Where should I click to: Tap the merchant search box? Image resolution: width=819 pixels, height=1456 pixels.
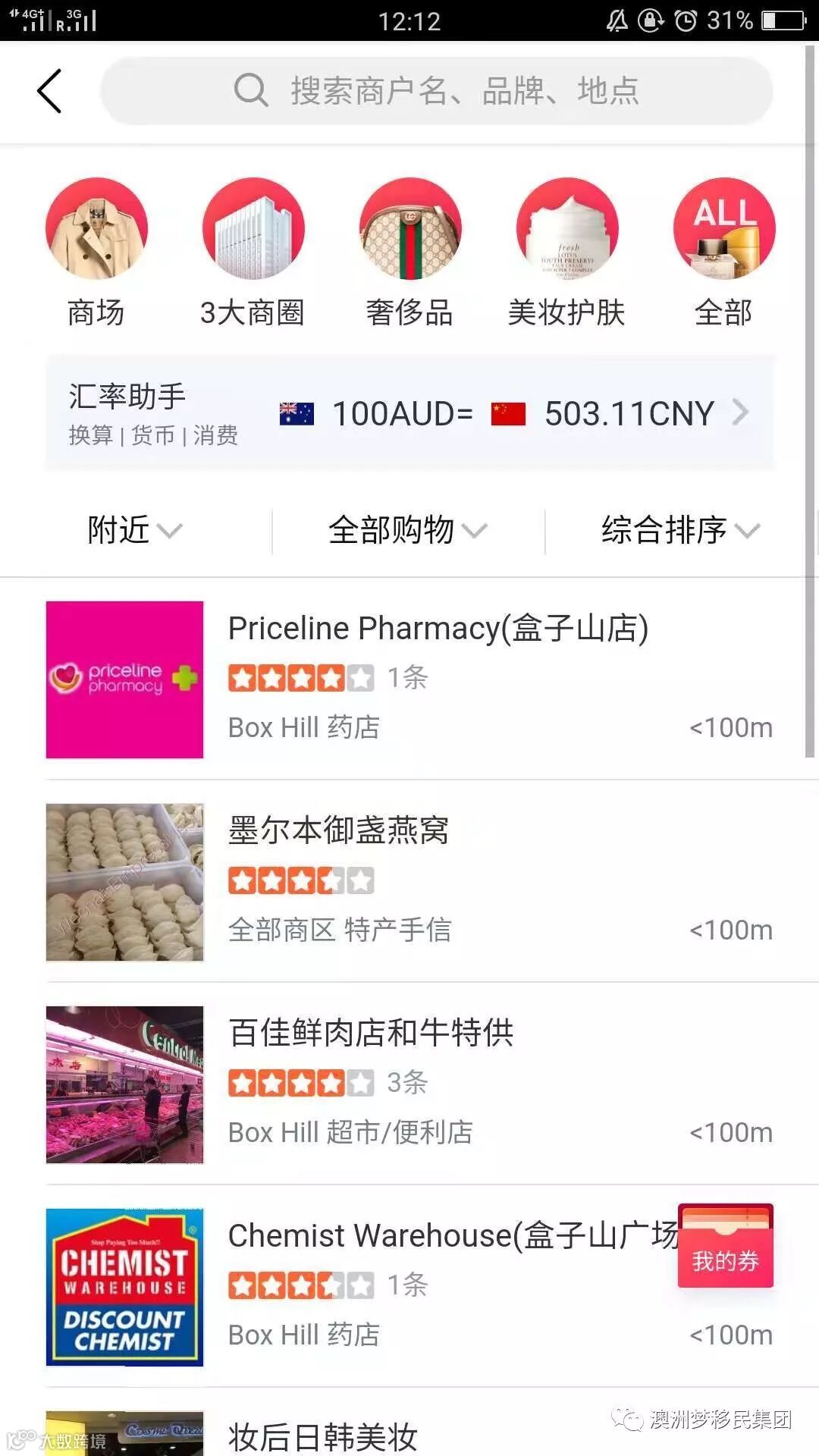coord(437,91)
